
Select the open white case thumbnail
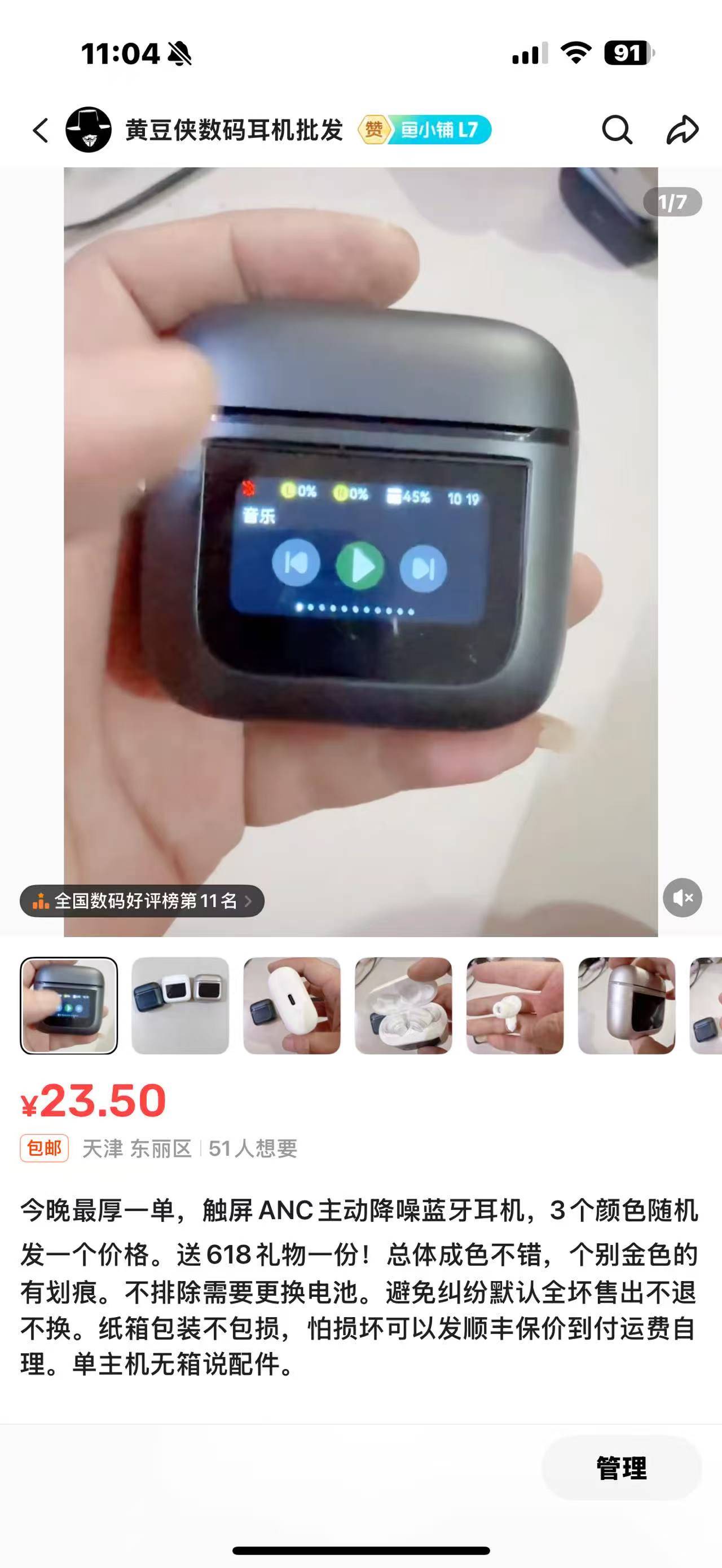click(404, 1005)
